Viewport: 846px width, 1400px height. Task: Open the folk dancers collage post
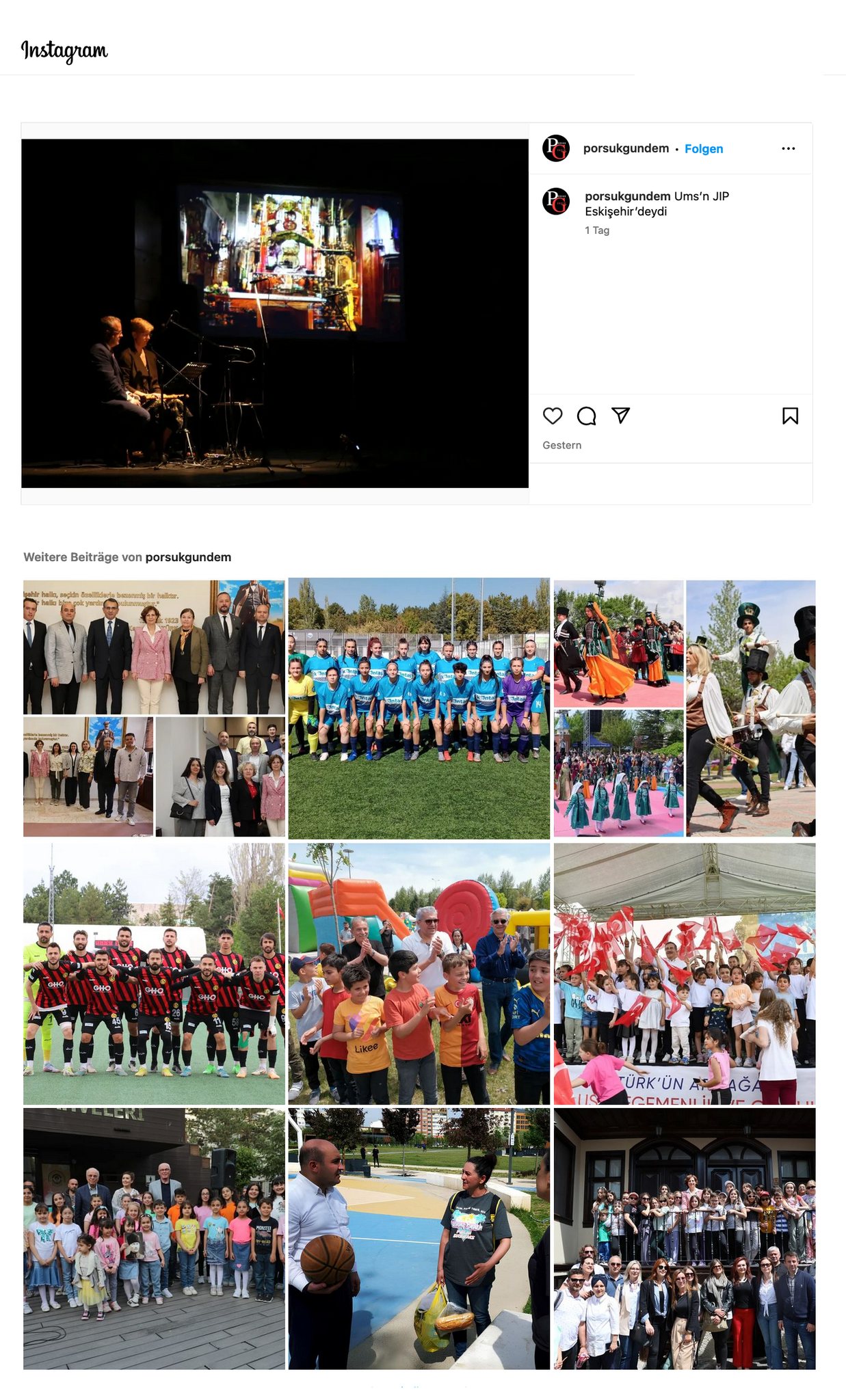(x=684, y=708)
